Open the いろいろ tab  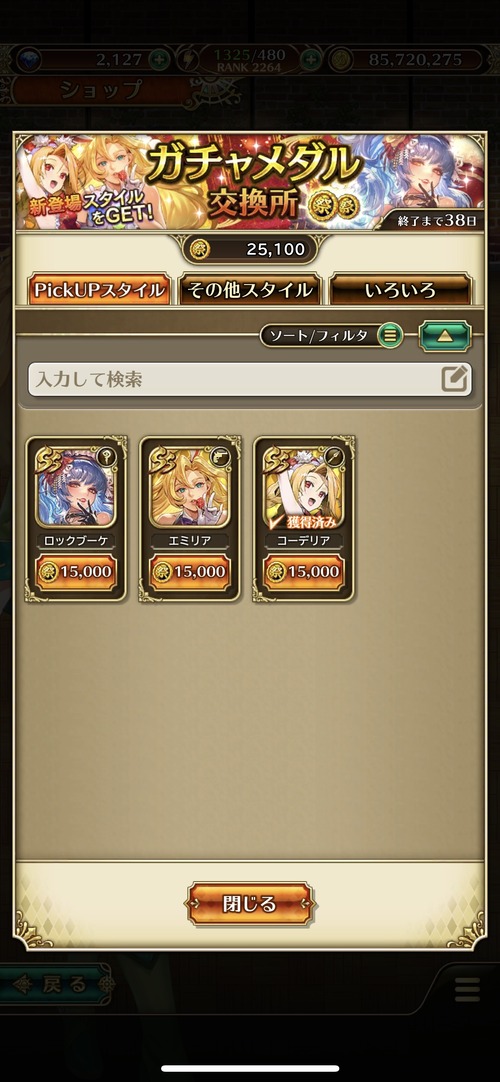[400, 289]
